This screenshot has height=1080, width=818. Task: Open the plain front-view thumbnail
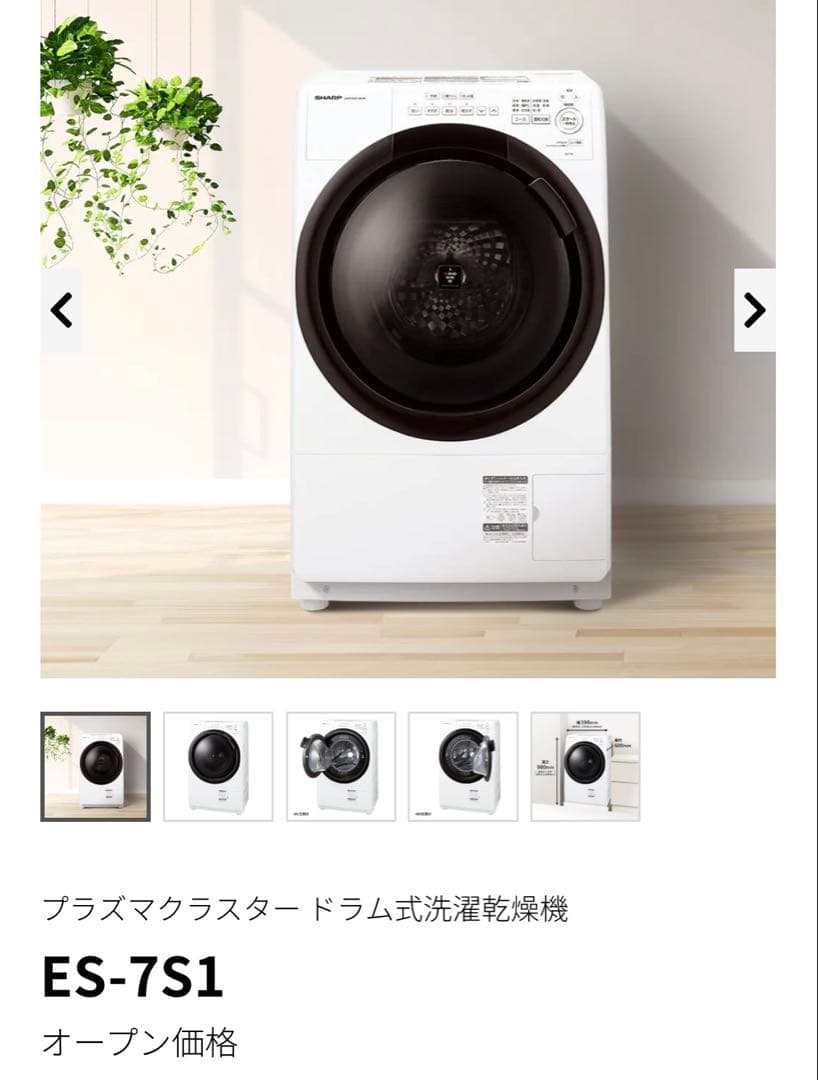[x=220, y=766]
